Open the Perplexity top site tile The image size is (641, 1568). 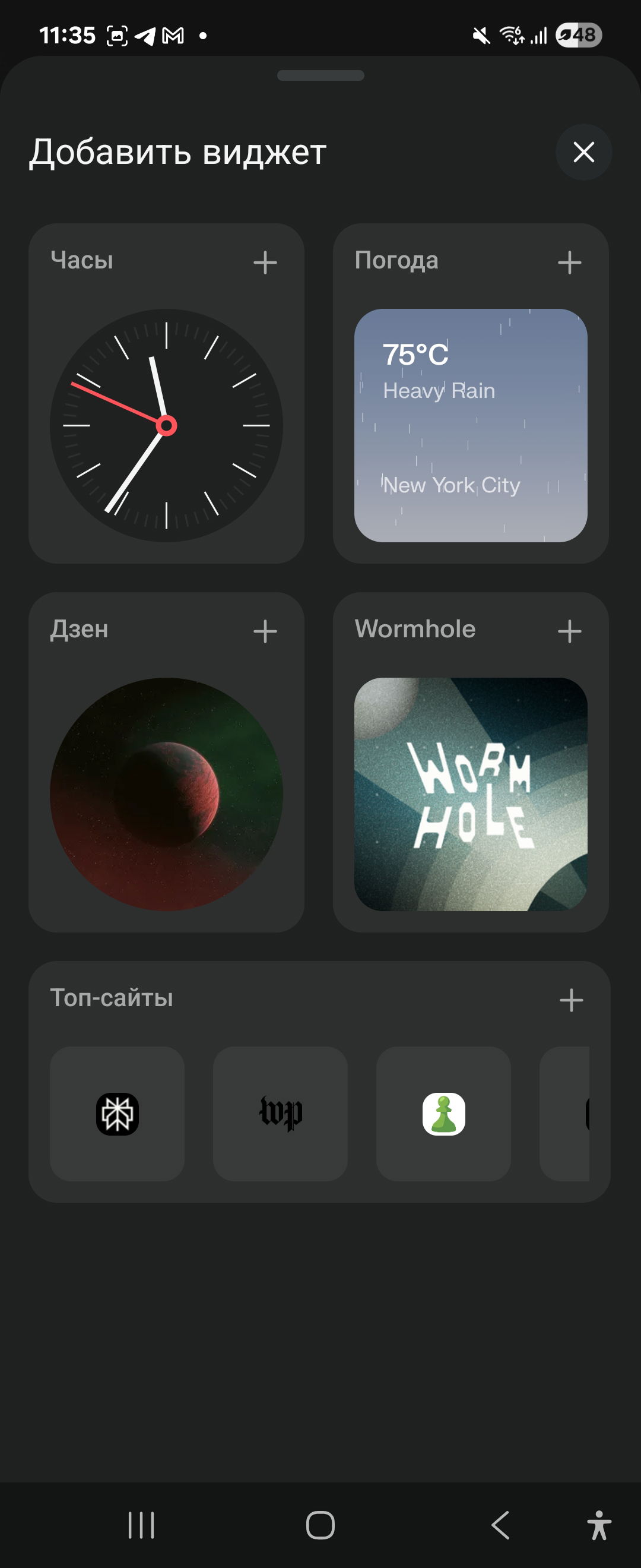tap(118, 1114)
